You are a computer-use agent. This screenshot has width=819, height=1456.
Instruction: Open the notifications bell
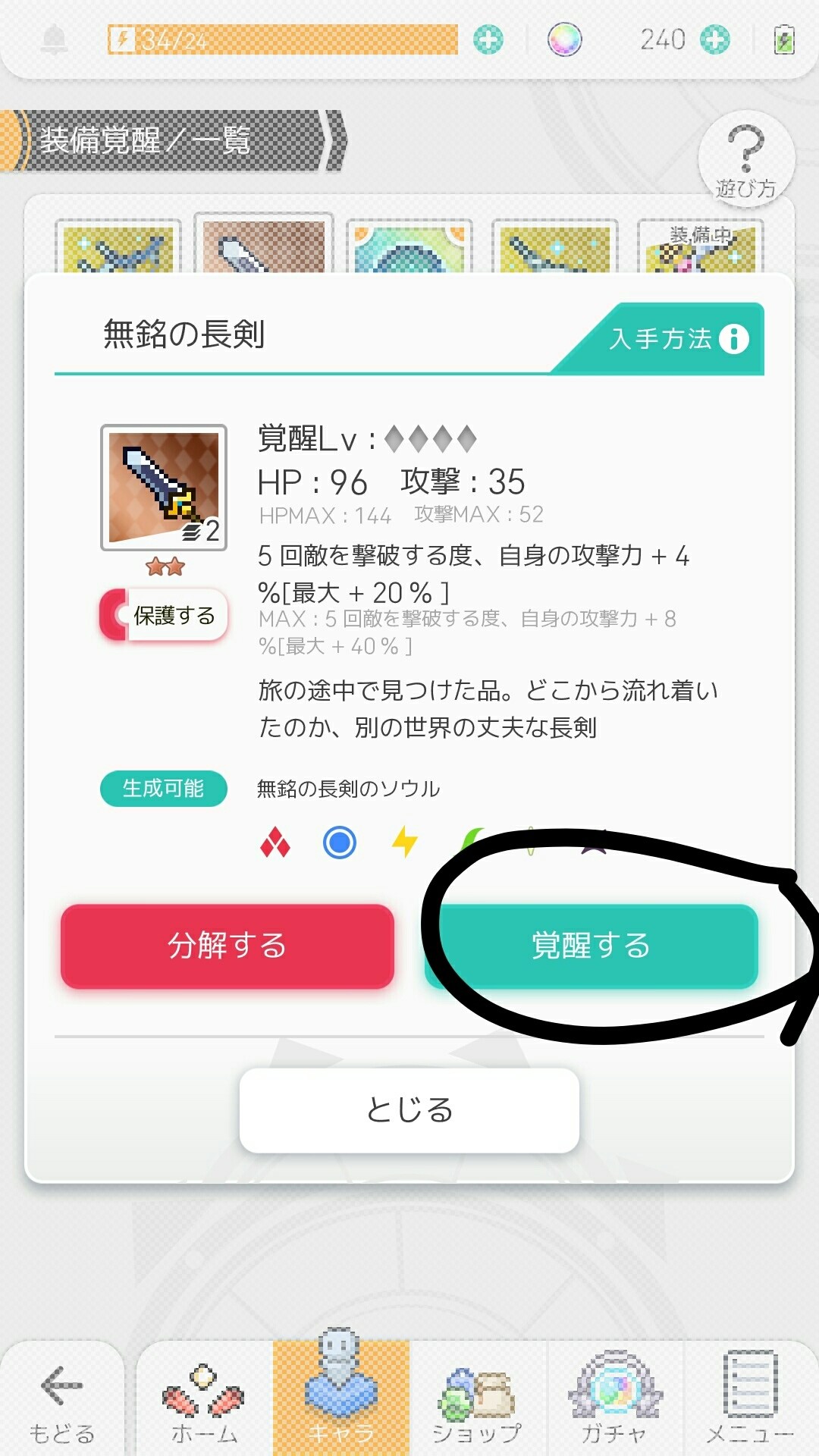point(54,39)
